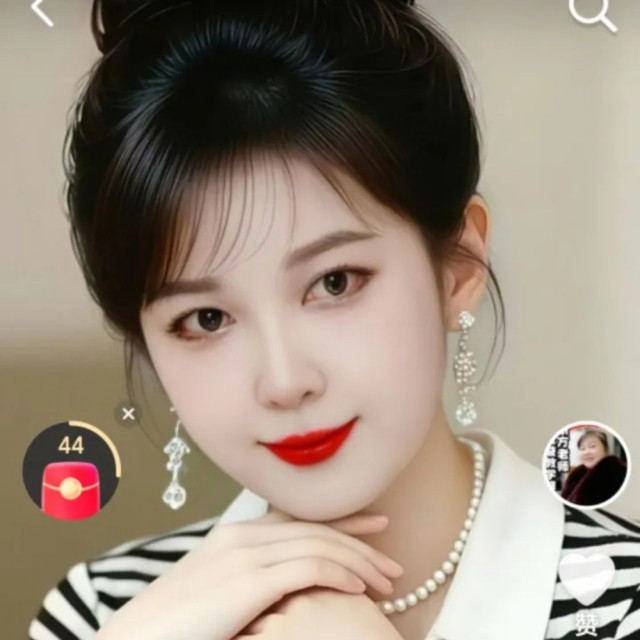Open search via the magnifier icon
Viewport: 640px width, 640px height.
[593, 14]
